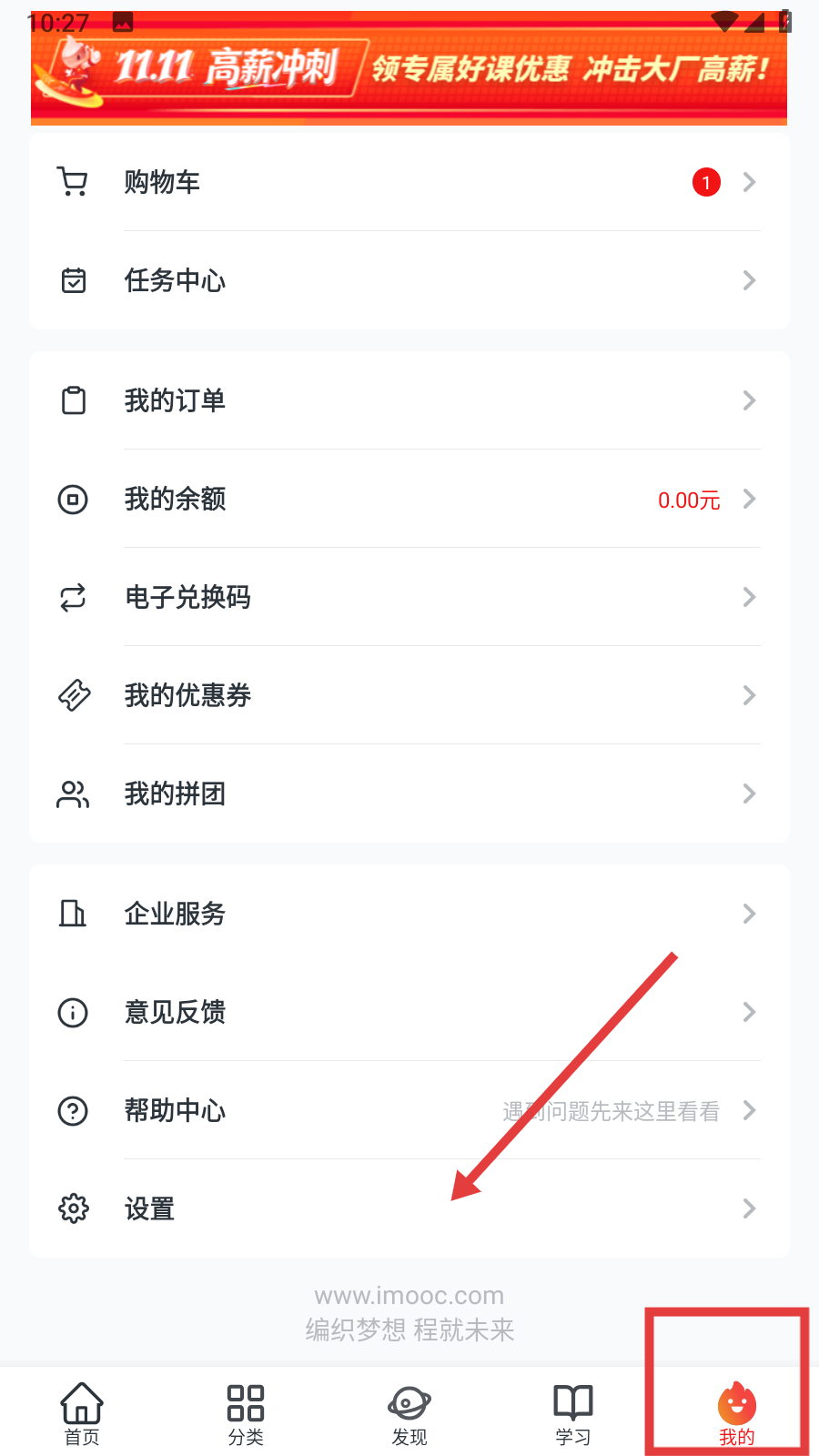Viewport: 819px width, 1456px height.
Task: Go to 任务中心 task center
Action: 409,280
